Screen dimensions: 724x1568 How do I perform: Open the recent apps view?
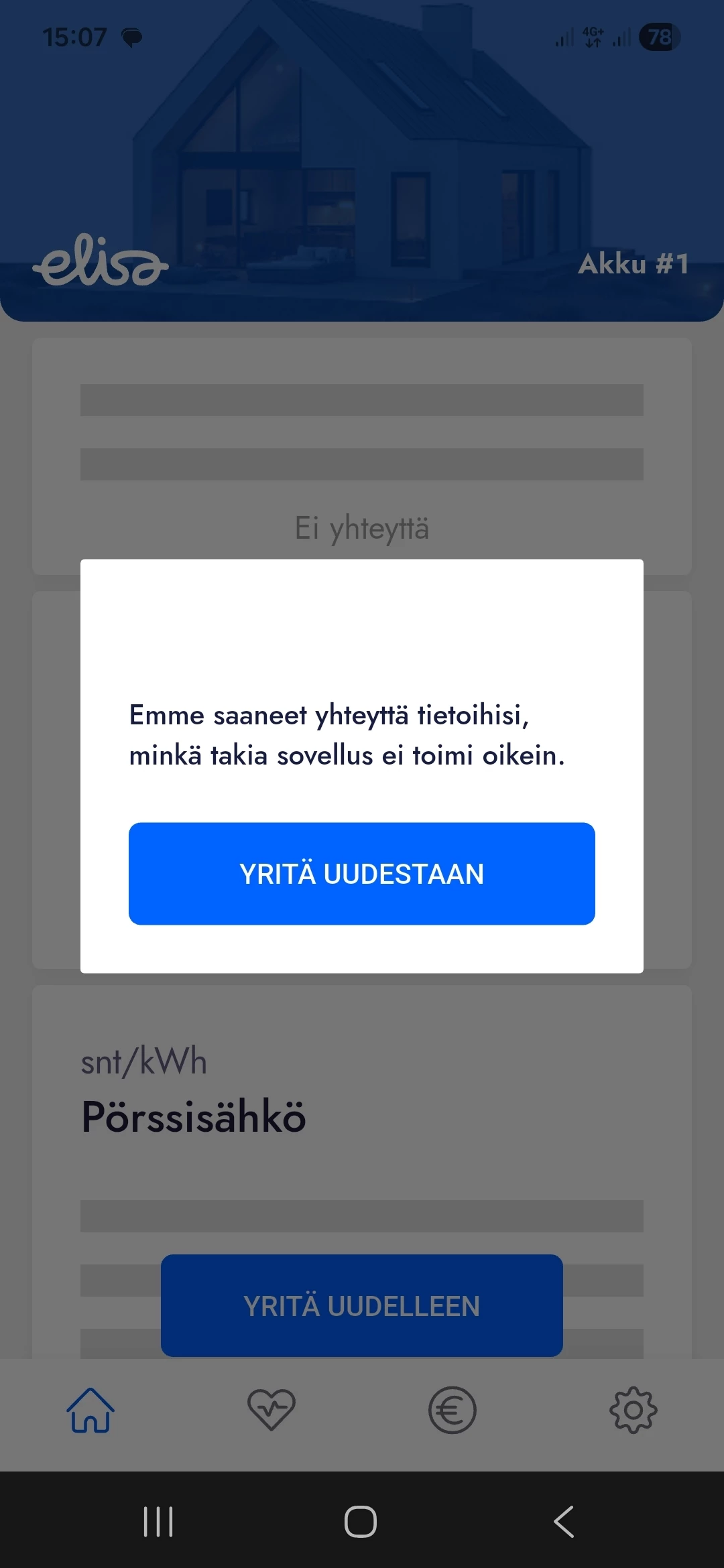pos(158,1521)
